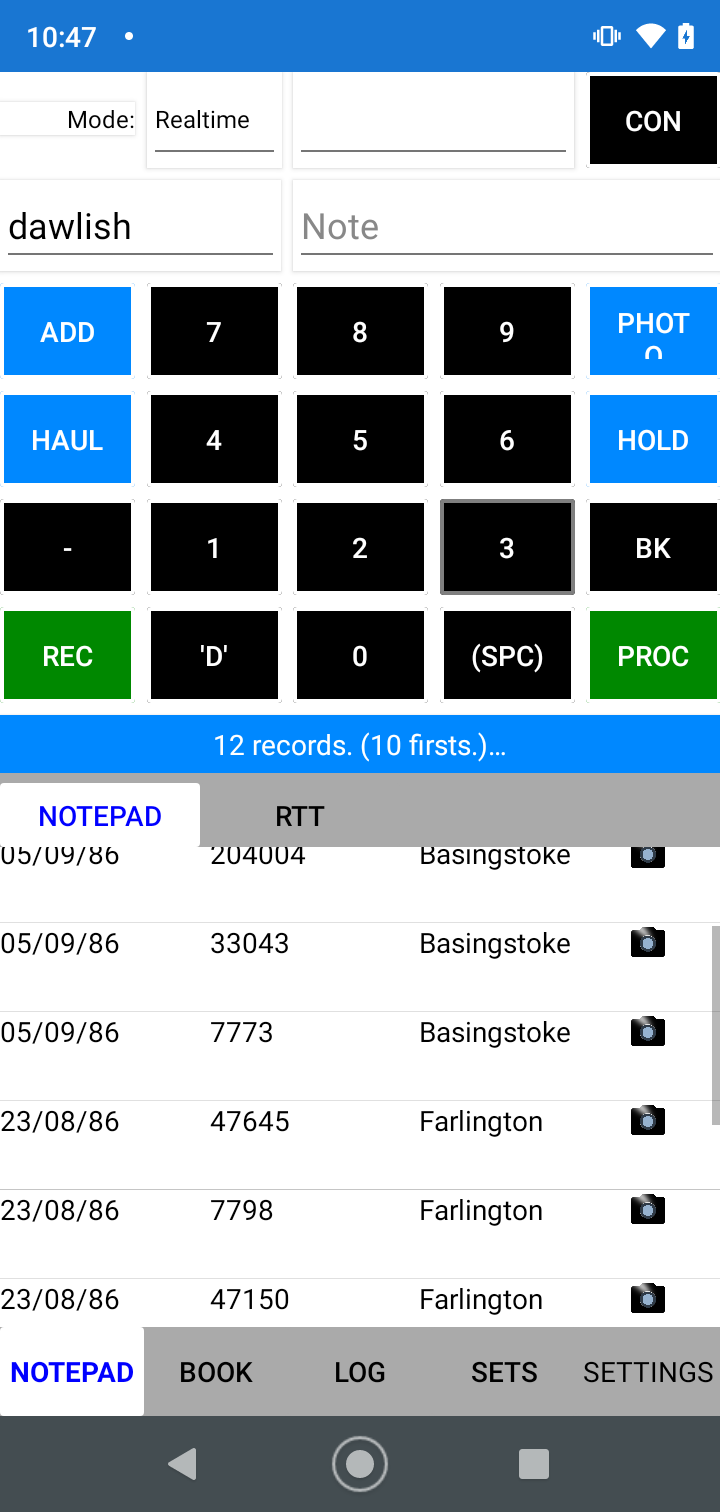Viewport: 720px width, 1512px height.
Task: Open photo for Farlington record 47645
Action: coord(647,1120)
